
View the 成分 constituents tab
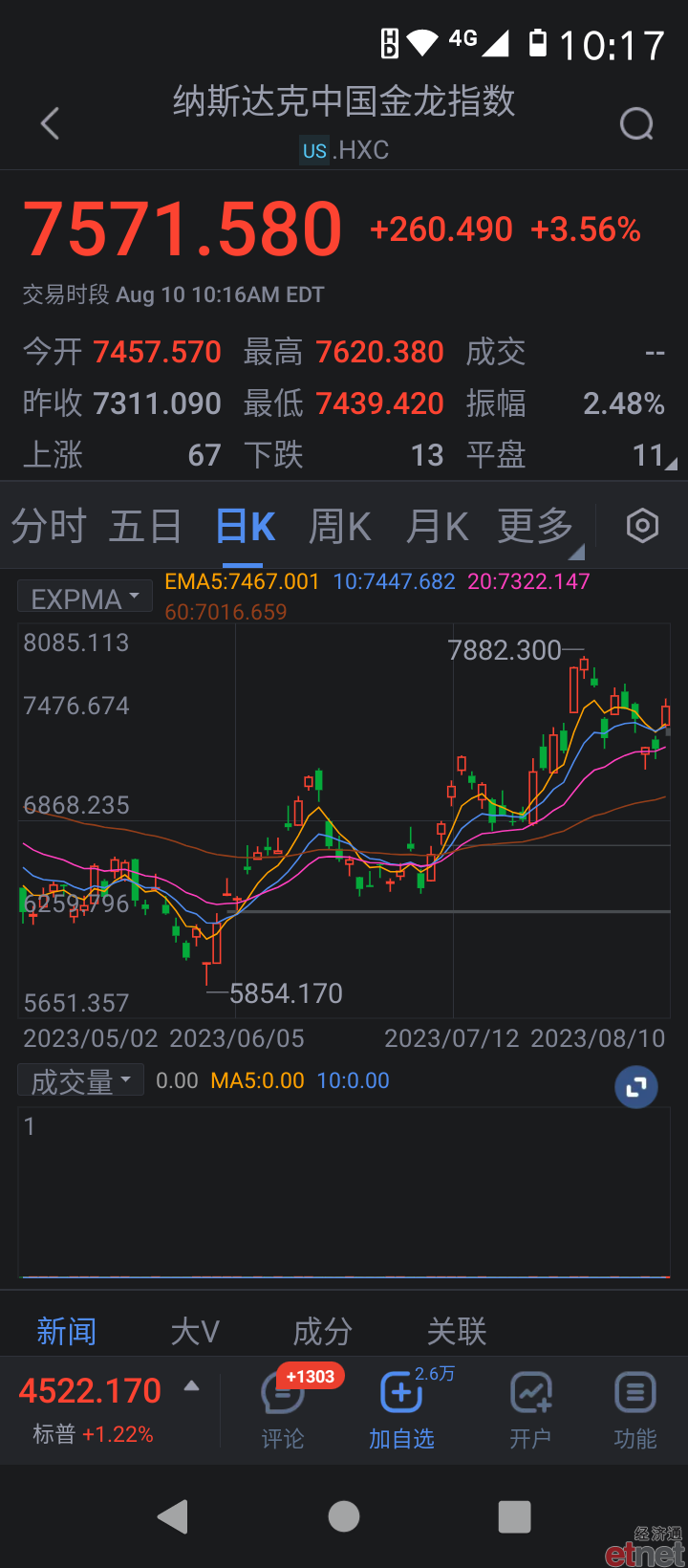pos(323,1331)
